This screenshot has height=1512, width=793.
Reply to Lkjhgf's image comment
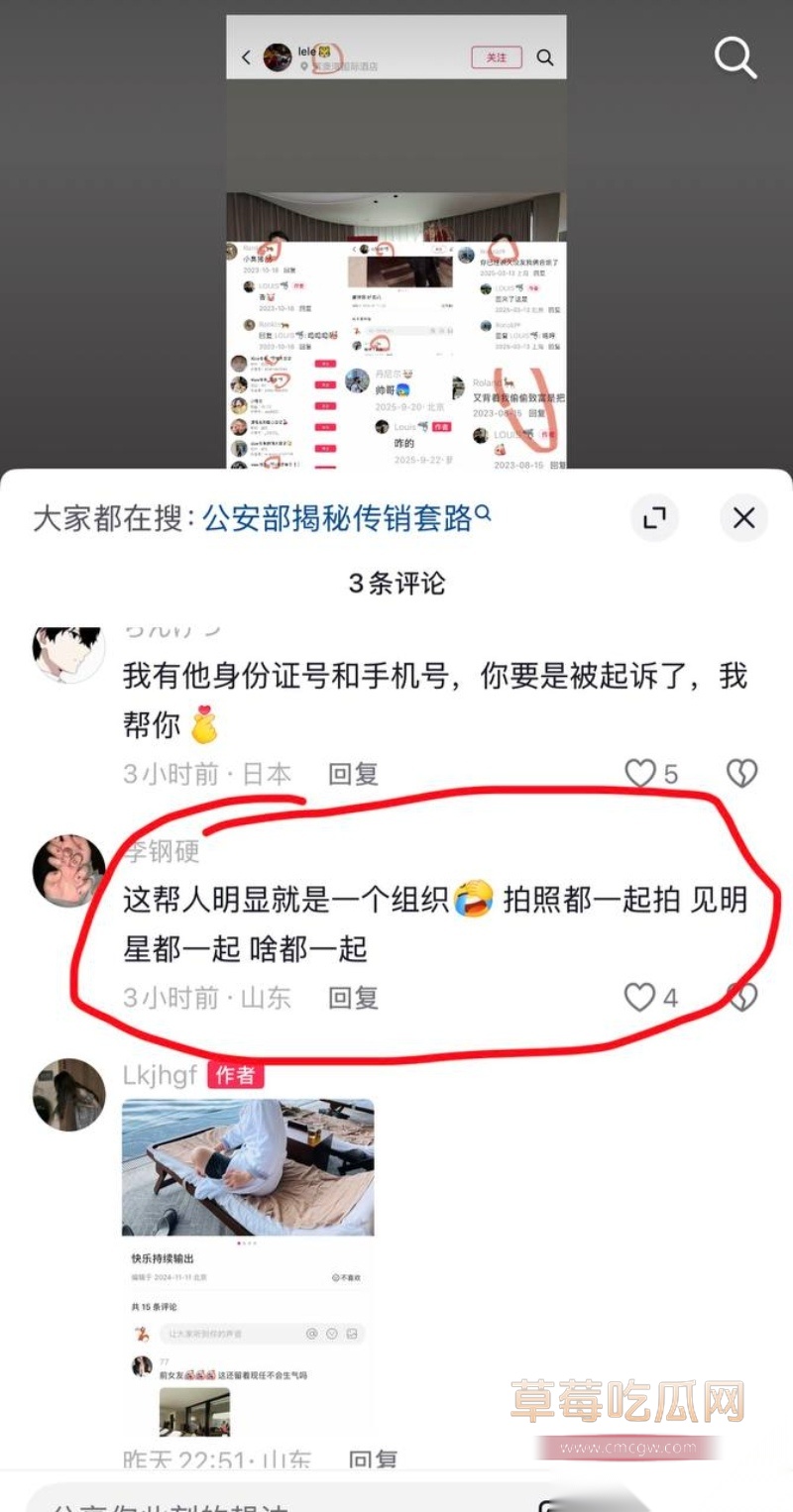[x=373, y=1460]
